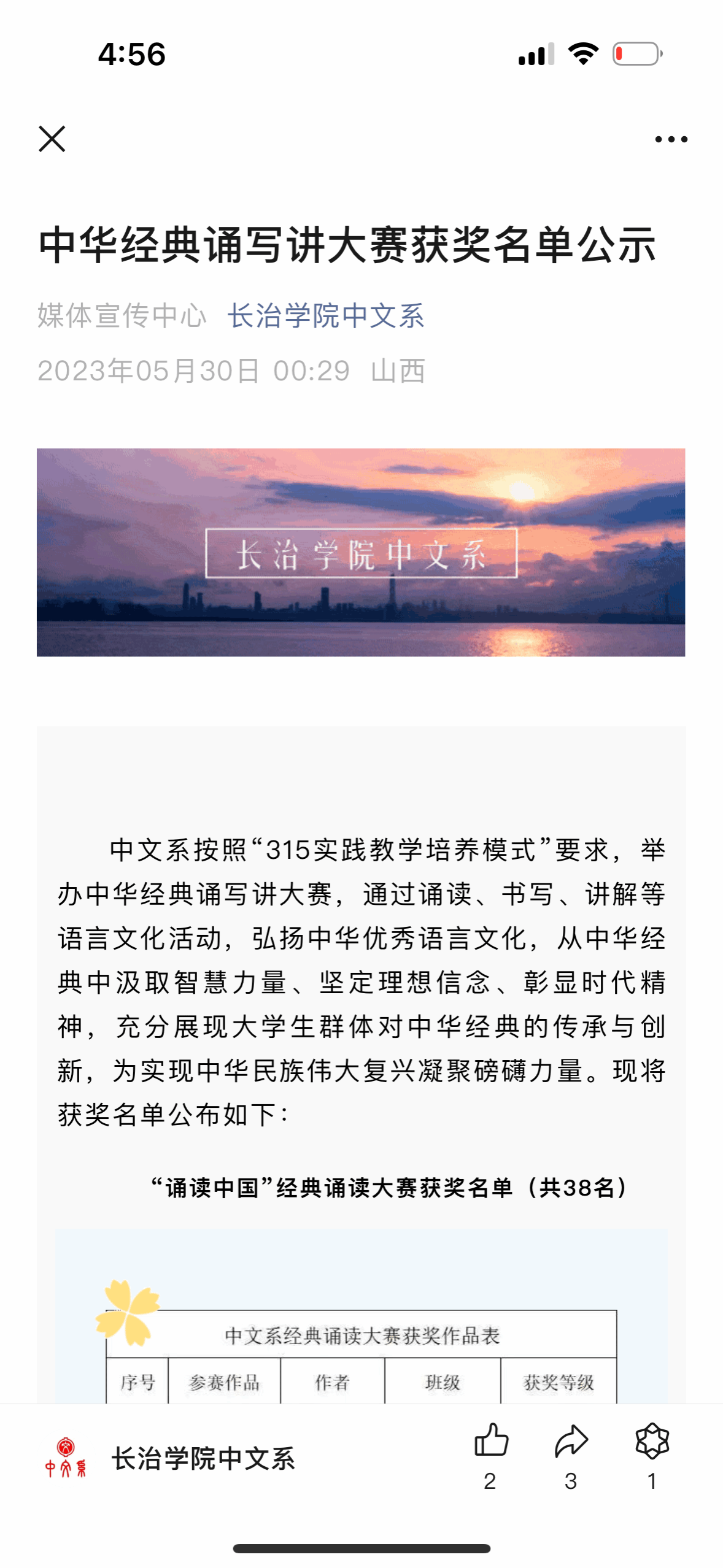View the 获奖作品表 table image
723x1568 pixels.
pyautogui.click(x=361, y=1316)
